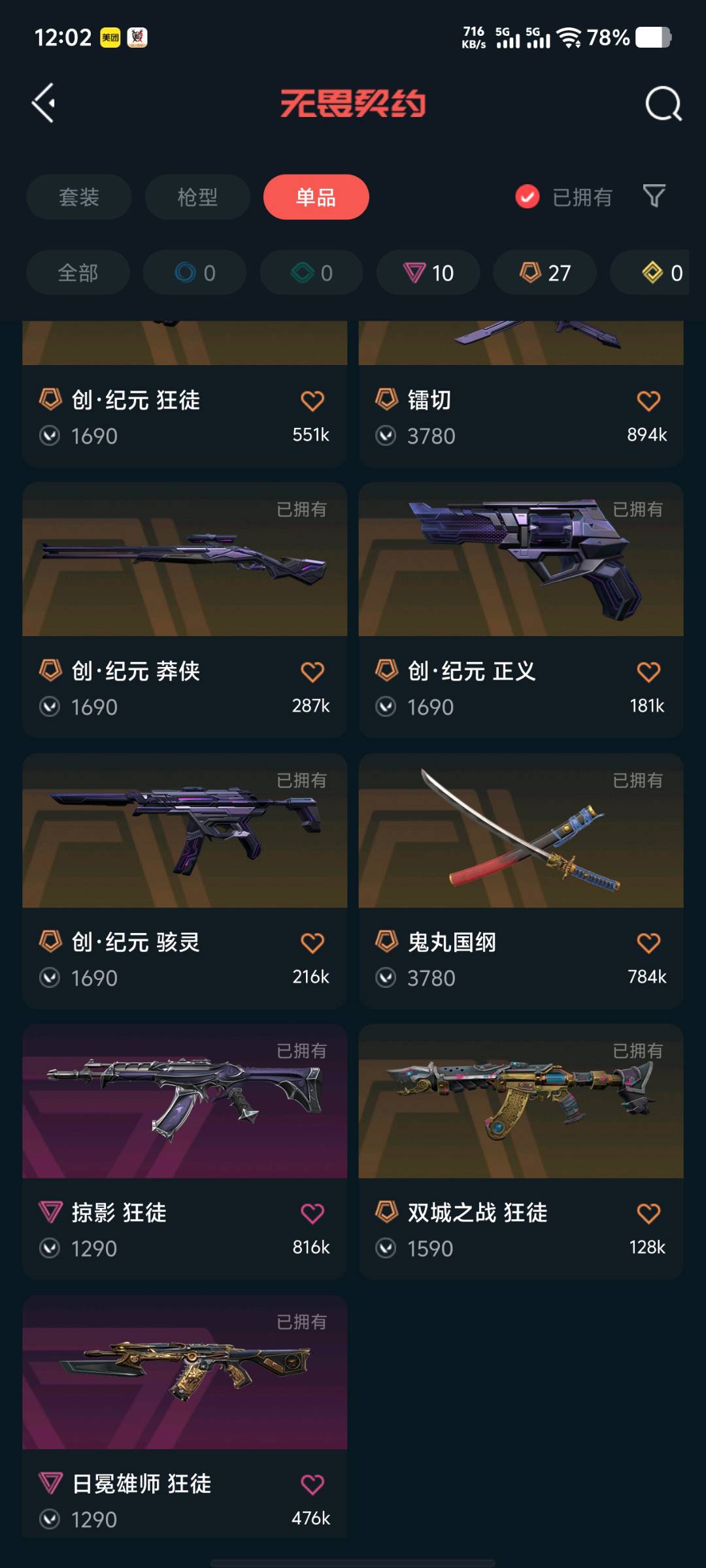706x1568 pixels.
Task: Favorite 创·纪元 狂徒 via its heart icon
Action: (312, 400)
